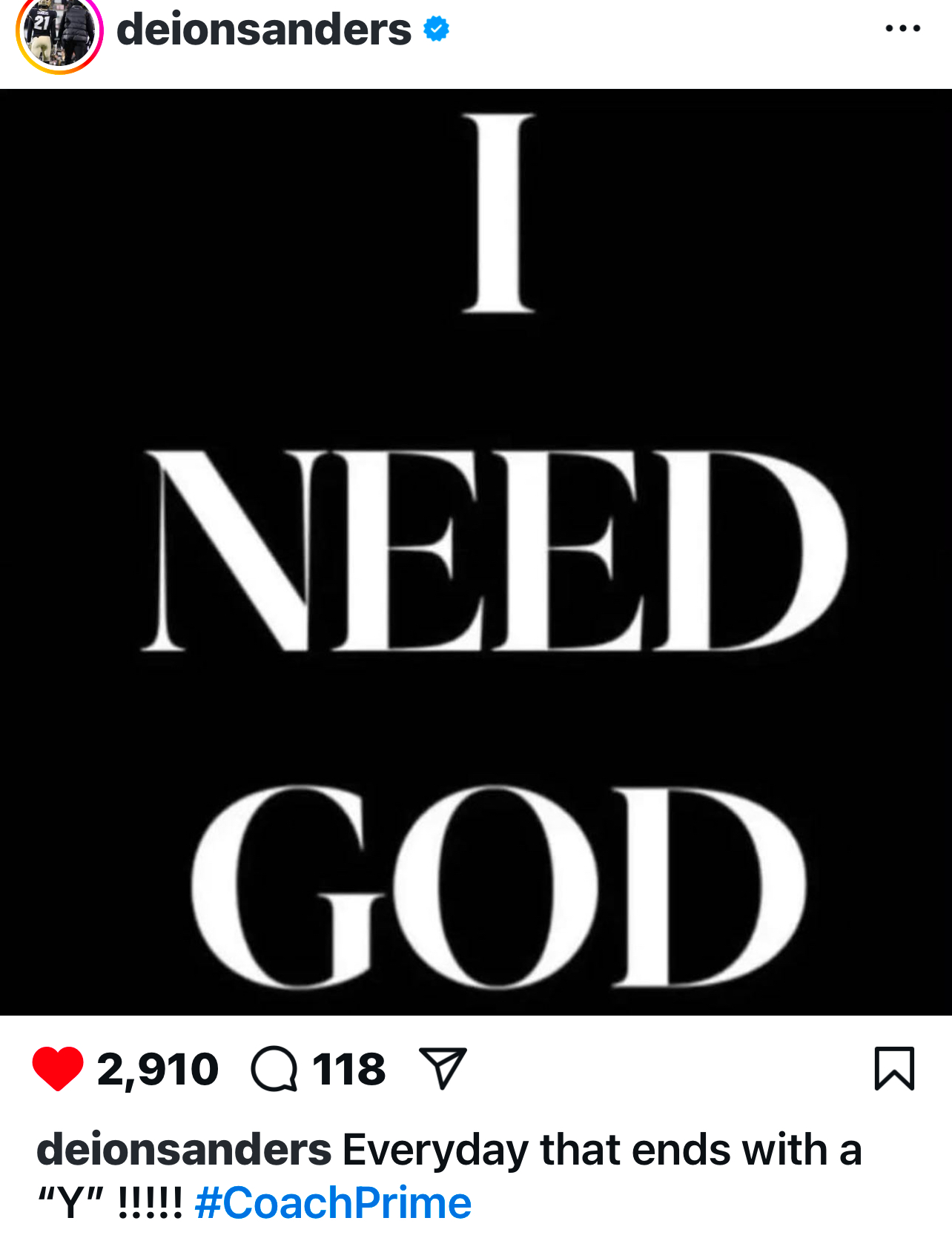Open the "I NEED GOD" post image
The image size is (952, 1238).
point(476,552)
